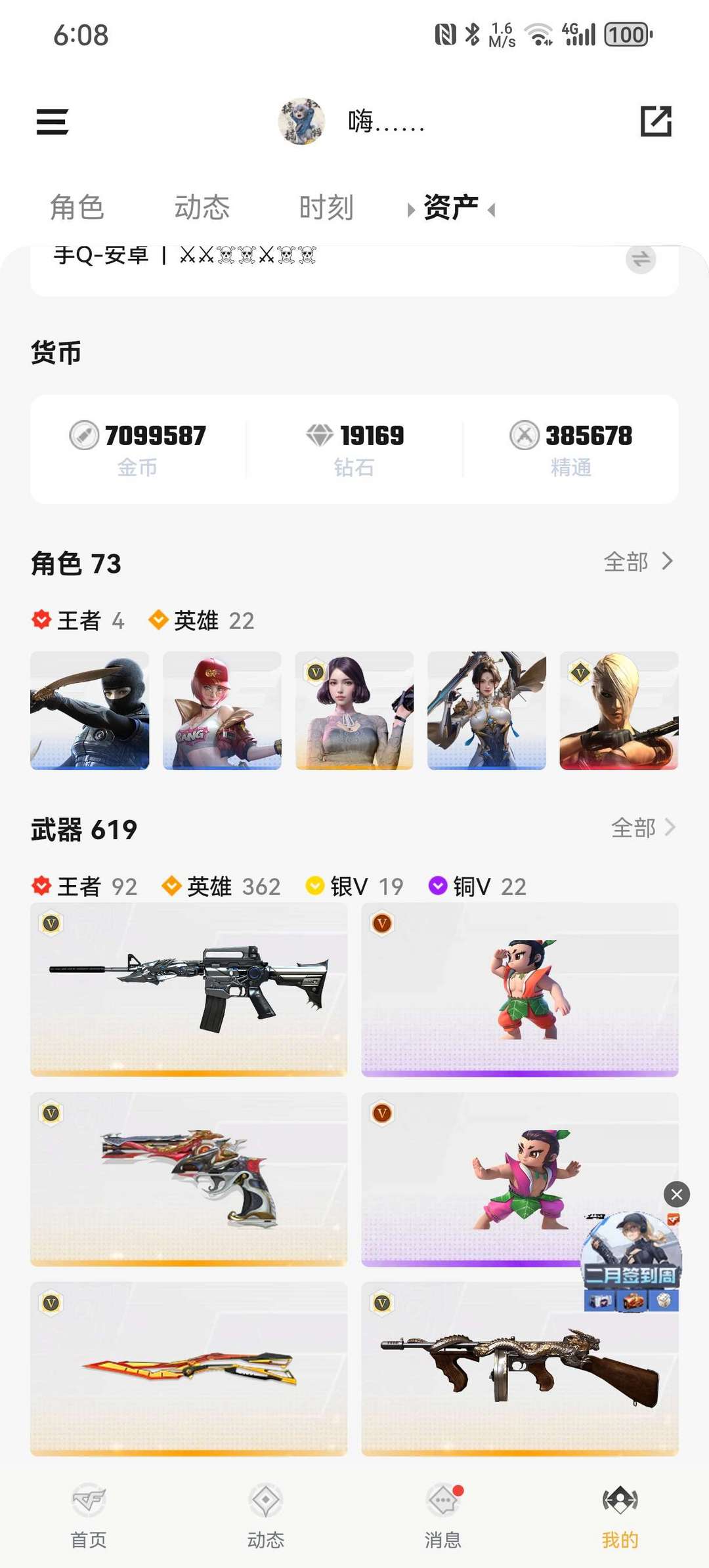The height and width of the screenshot is (1568, 709).
Task: Open the hamburger menu
Action: (53, 122)
